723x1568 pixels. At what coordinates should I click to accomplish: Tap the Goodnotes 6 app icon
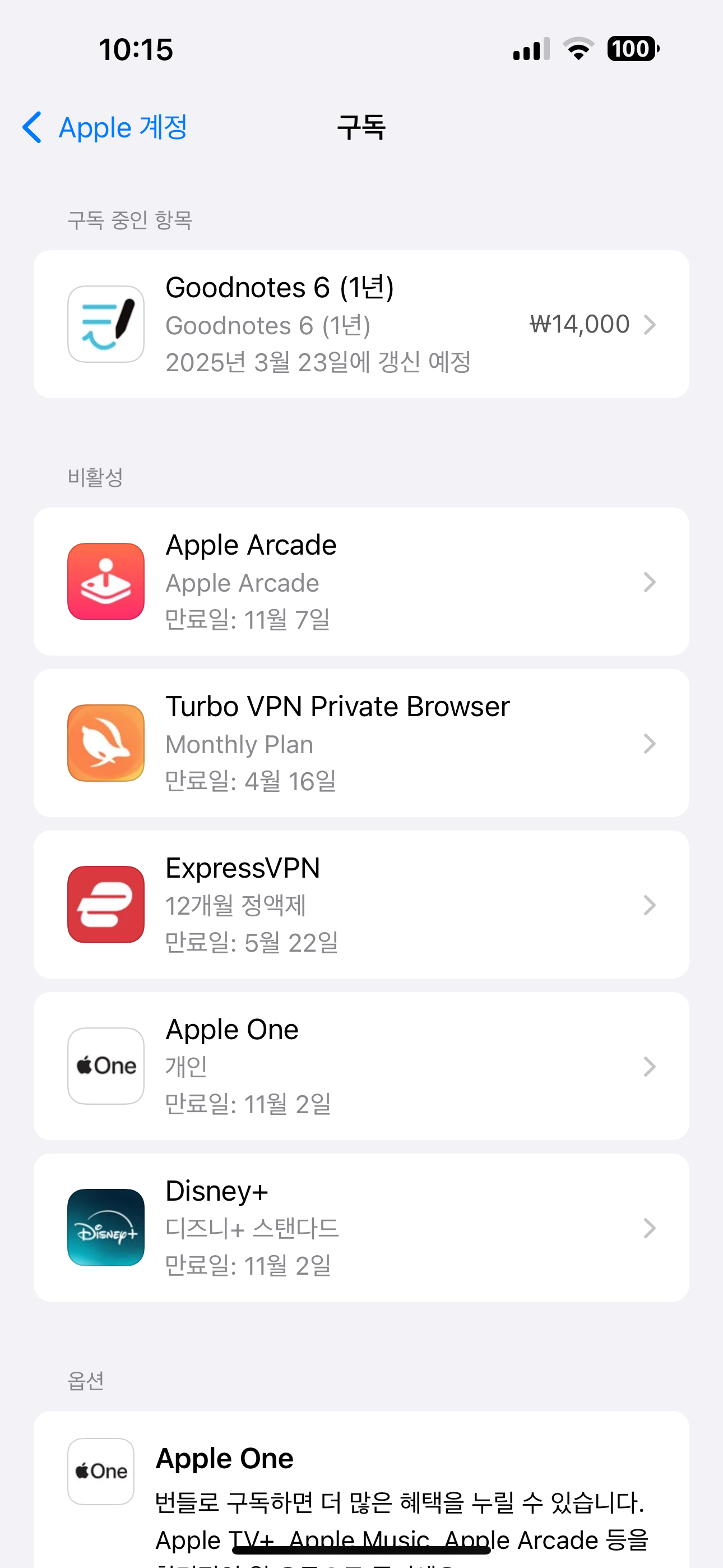click(x=105, y=324)
